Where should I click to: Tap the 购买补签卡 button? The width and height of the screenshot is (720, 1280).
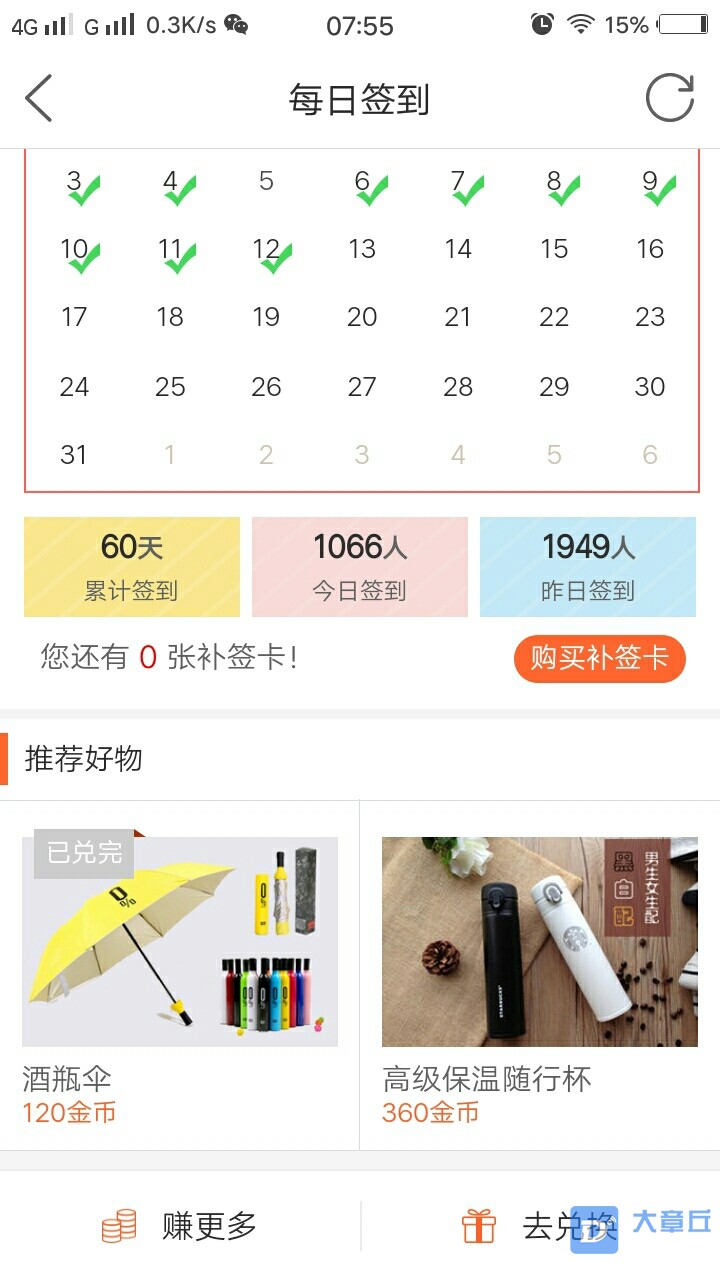click(x=599, y=659)
